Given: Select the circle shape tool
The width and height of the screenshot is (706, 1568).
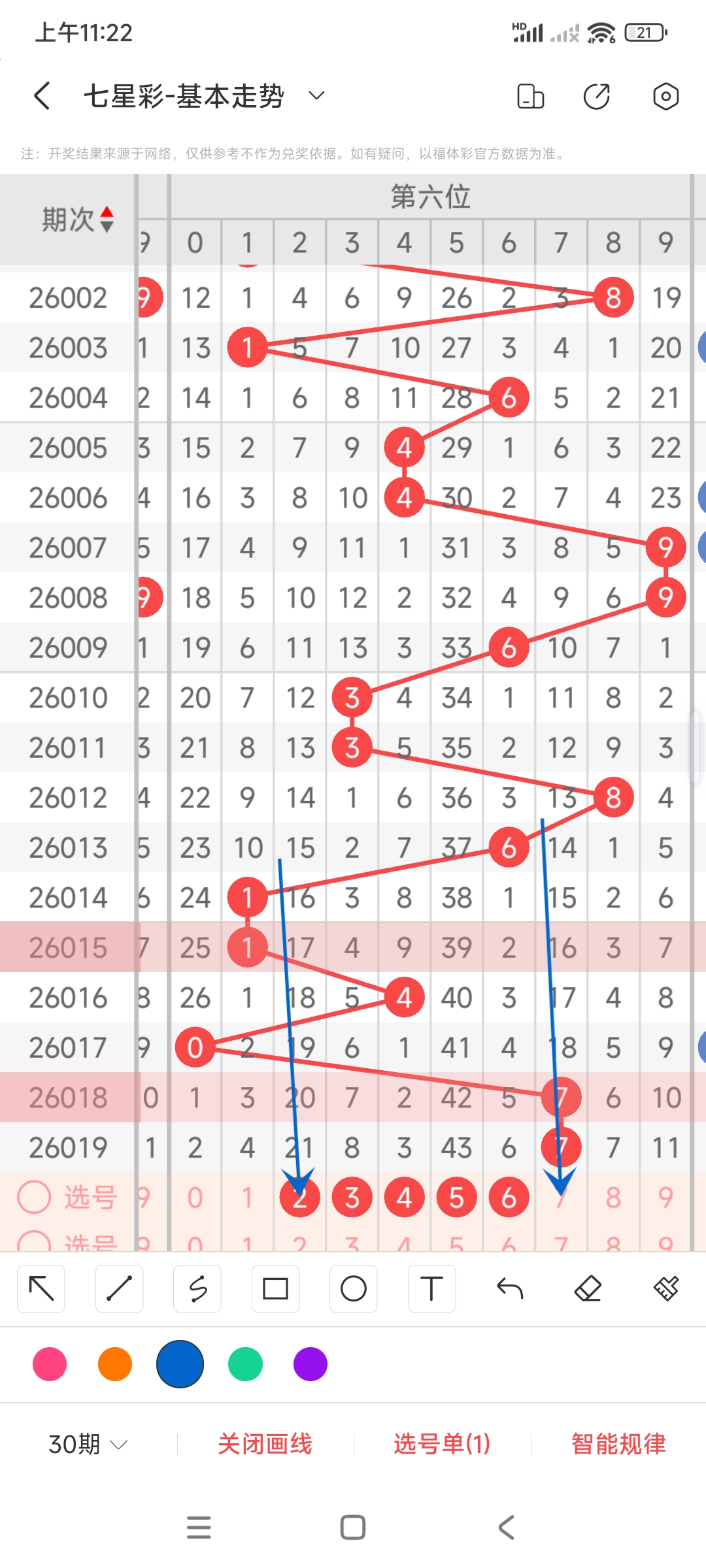Looking at the screenshot, I should [x=354, y=1289].
